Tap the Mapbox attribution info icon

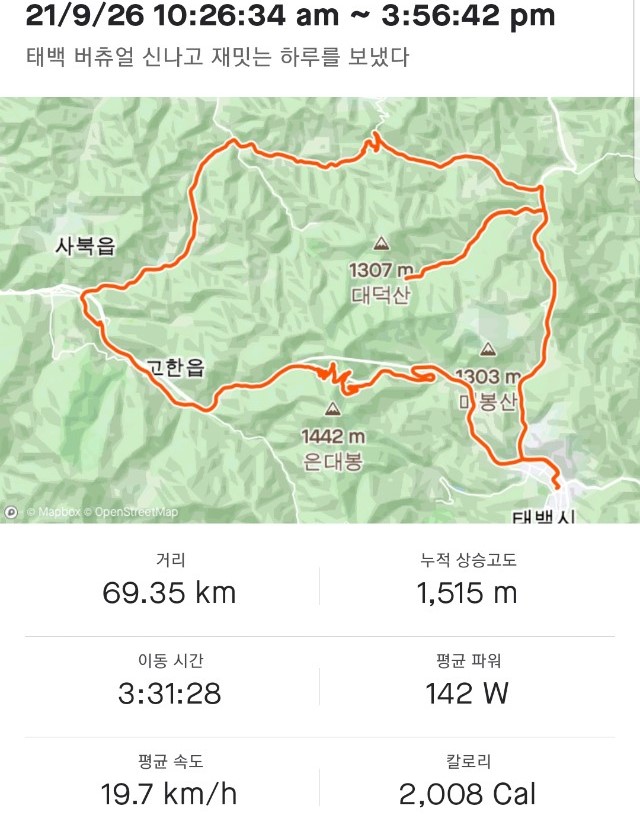pos(11,512)
